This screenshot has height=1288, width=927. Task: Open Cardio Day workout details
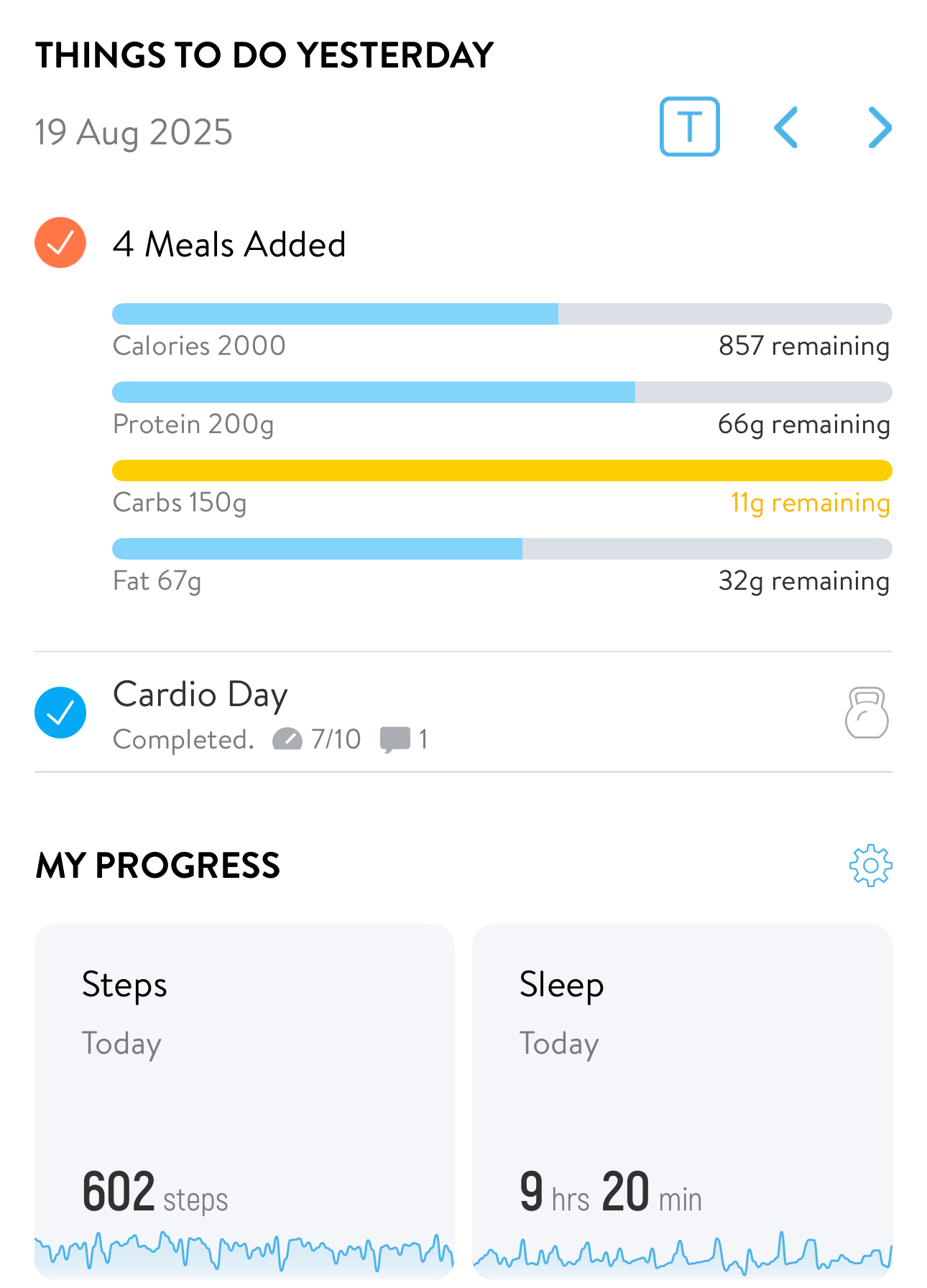[200, 695]
